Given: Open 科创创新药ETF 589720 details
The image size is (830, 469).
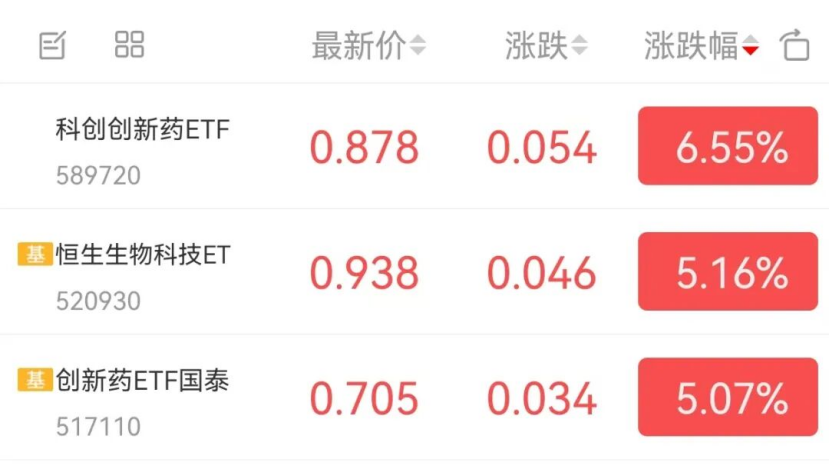Looking at the screenshot, I should 143,148.
